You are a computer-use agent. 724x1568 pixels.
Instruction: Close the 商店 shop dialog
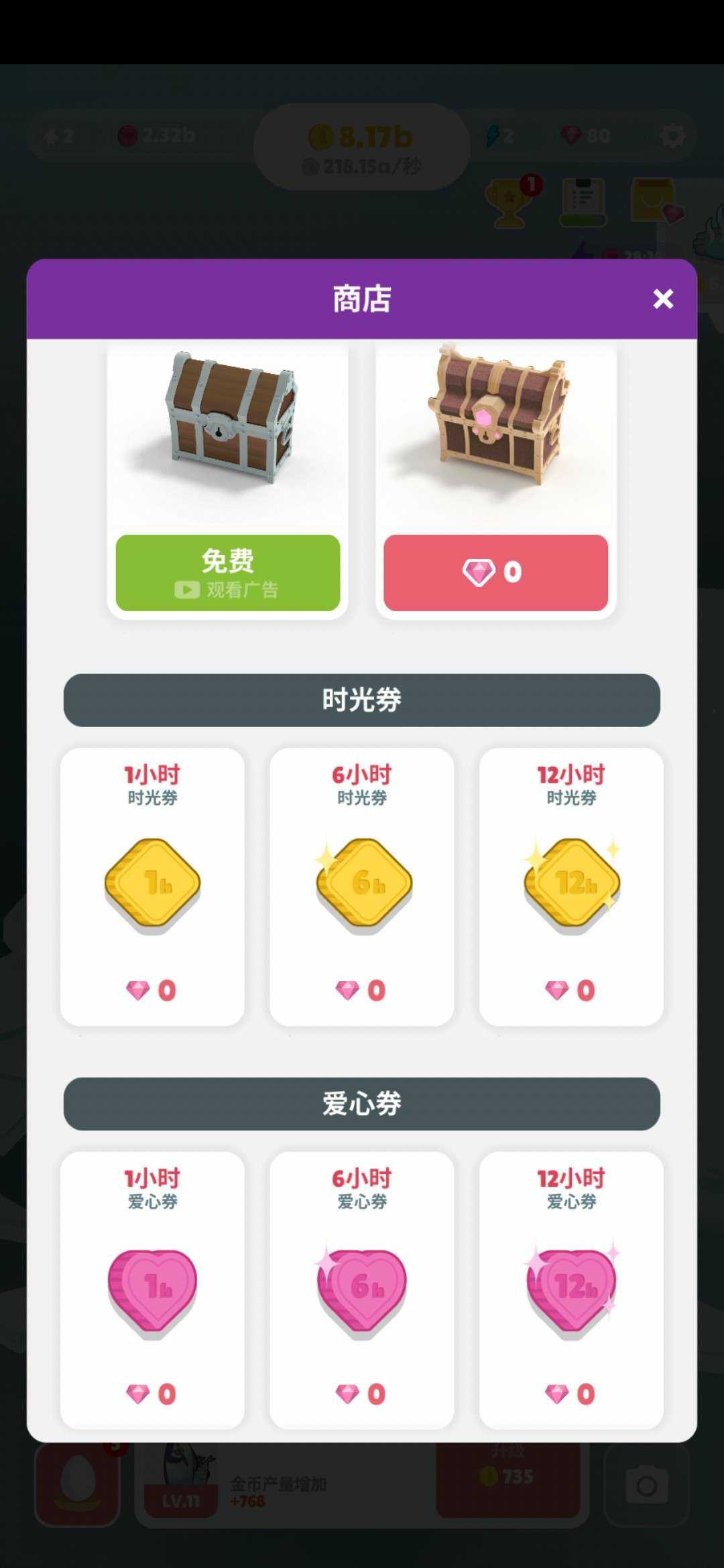click(x=663, y=299)
